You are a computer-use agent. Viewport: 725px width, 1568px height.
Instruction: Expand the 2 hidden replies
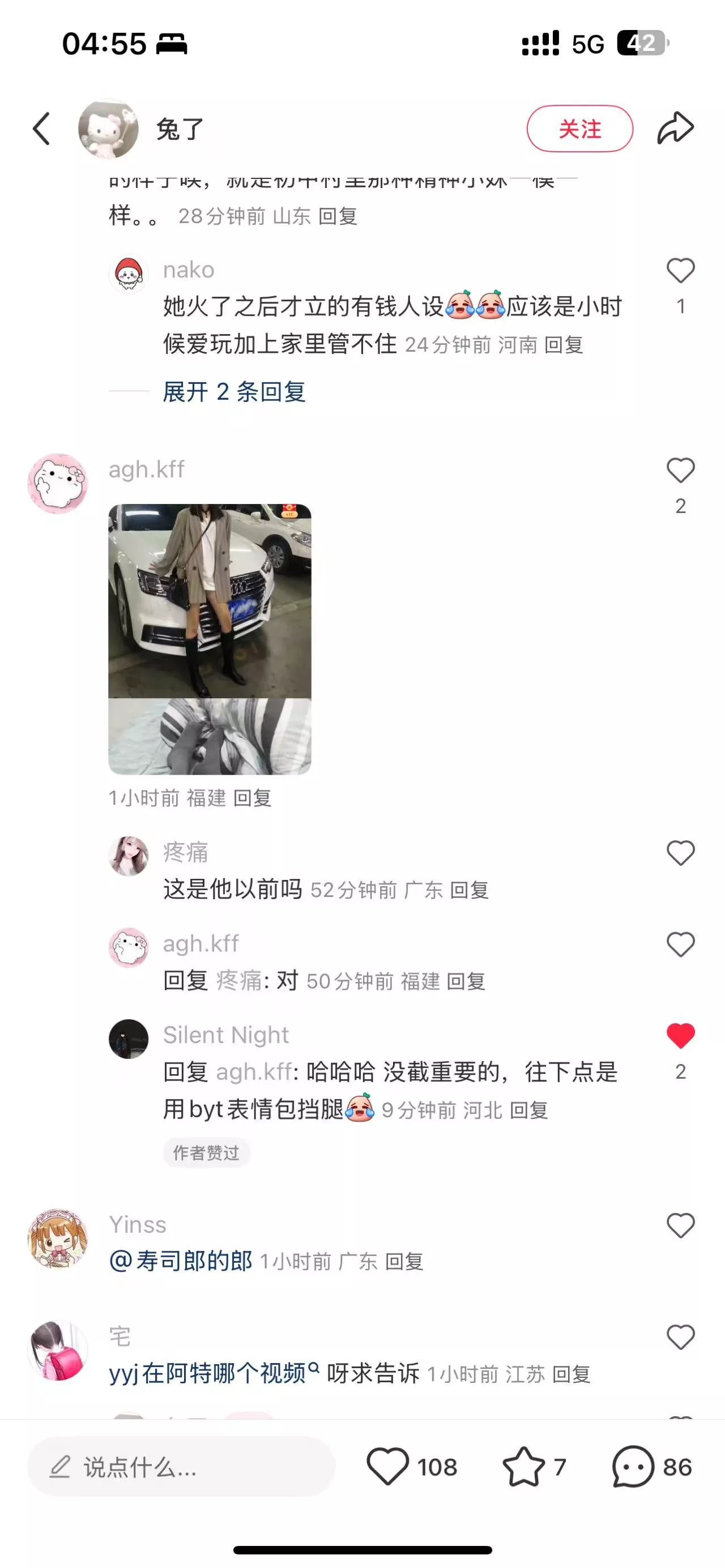click(x=234, y=392)
